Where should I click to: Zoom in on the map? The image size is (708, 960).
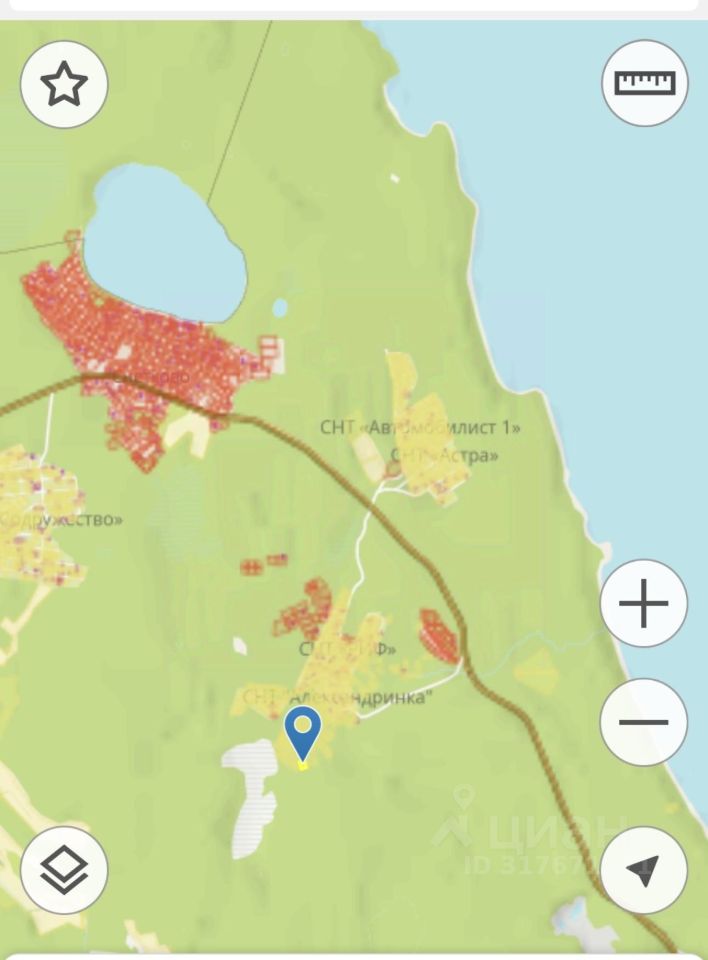643,604
